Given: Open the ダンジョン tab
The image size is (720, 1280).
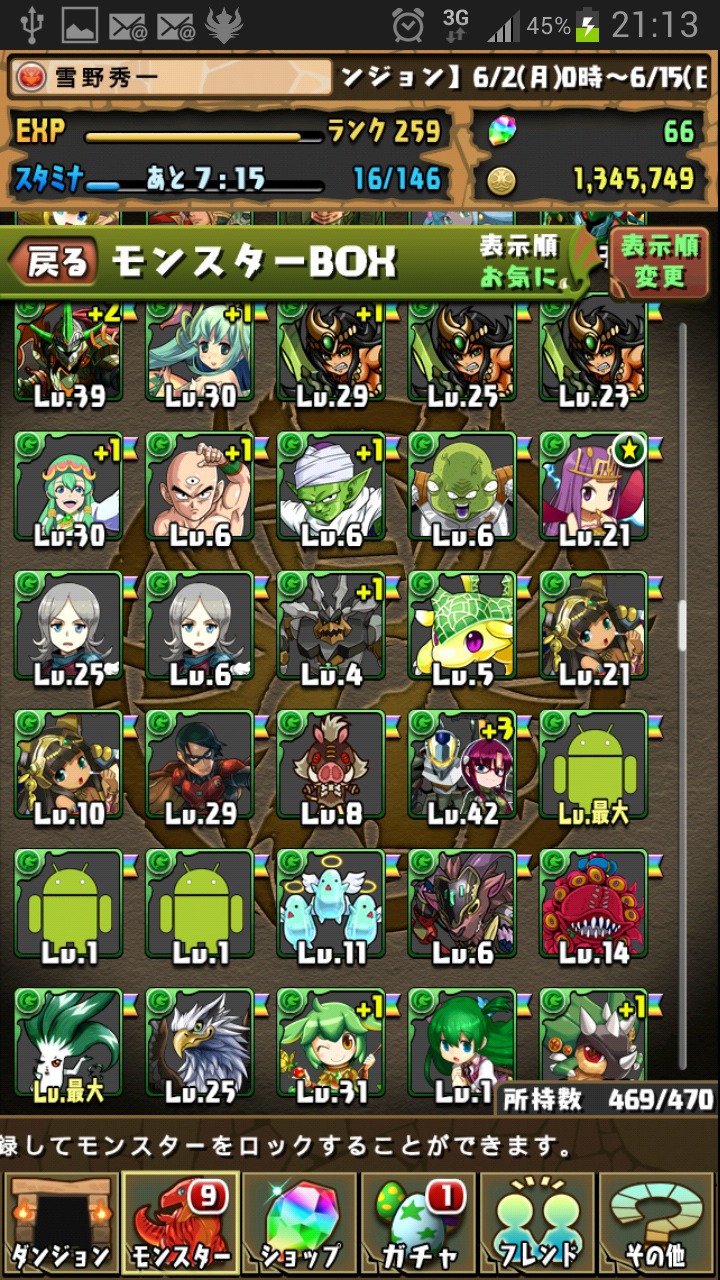Looking at the screenshot, I should coord(60,1223).
